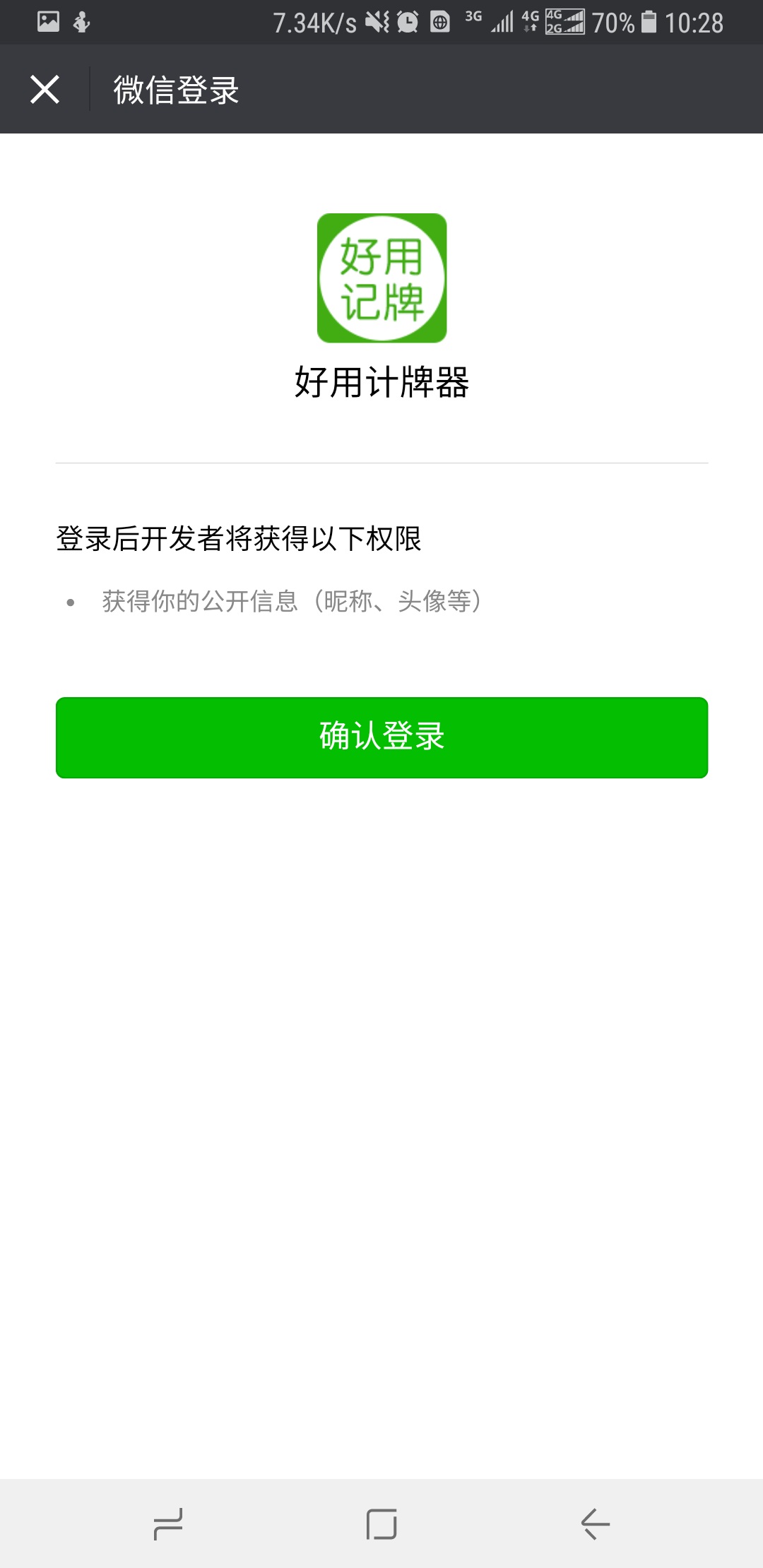Tap the alarm clock icon in status bar
Screen dimensions: 763x1568
(406, 23)
